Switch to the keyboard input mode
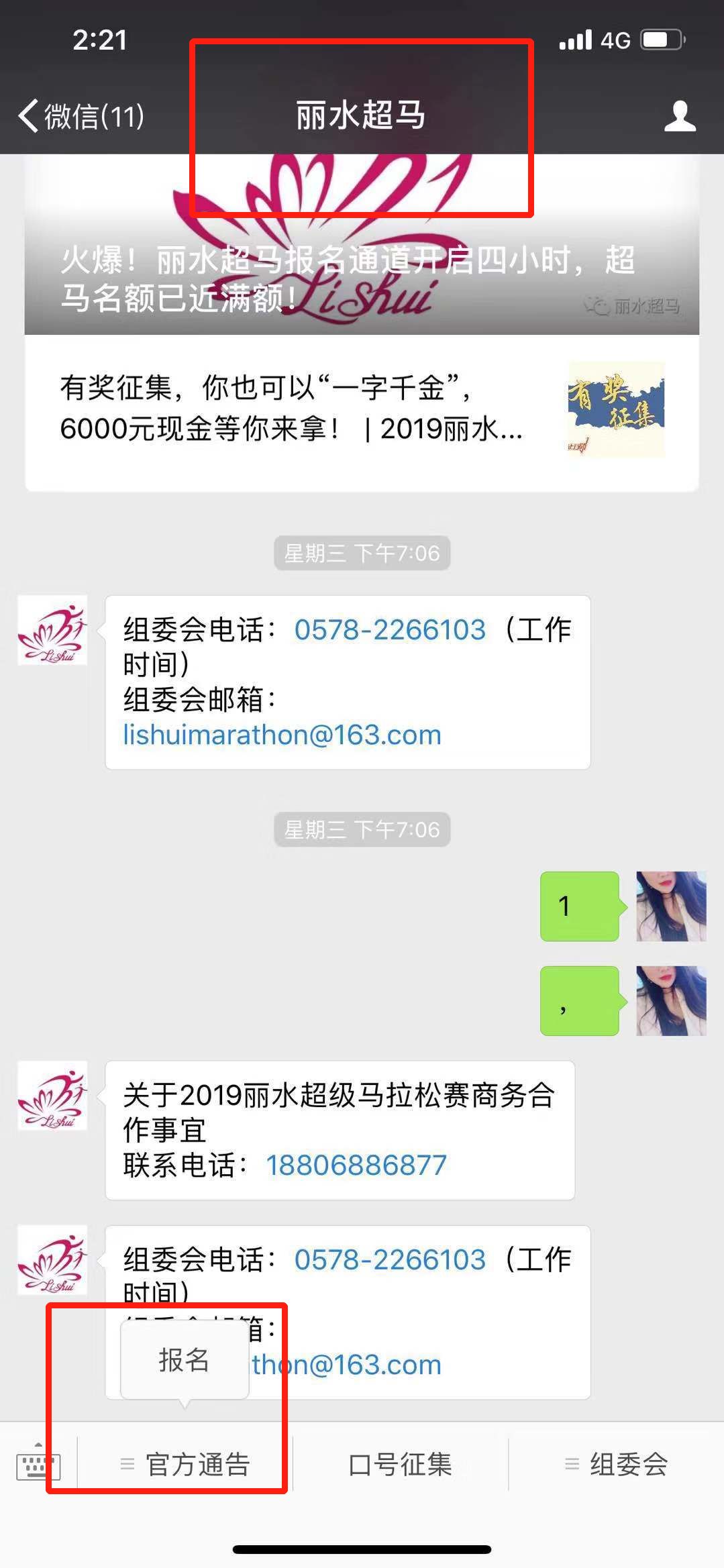724x1568 pixels. (x=38, y=1464)
